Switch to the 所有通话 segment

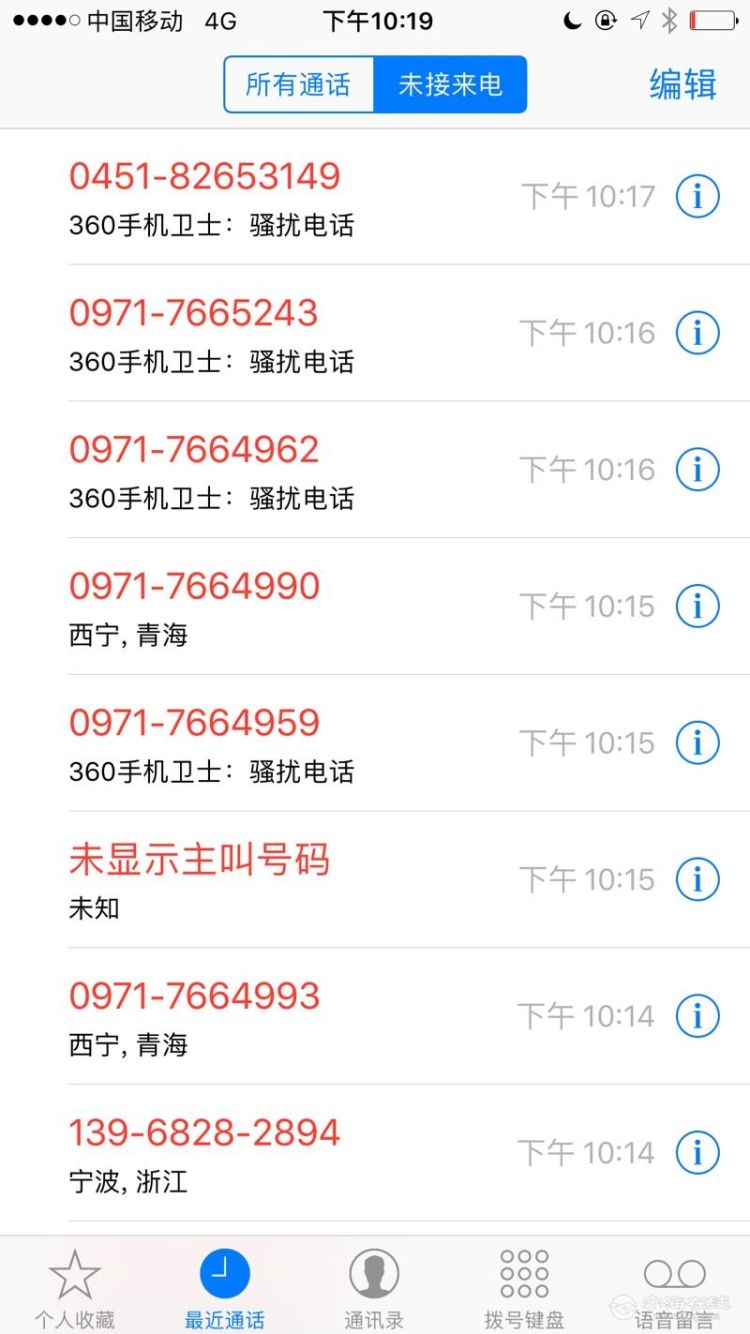298,85
